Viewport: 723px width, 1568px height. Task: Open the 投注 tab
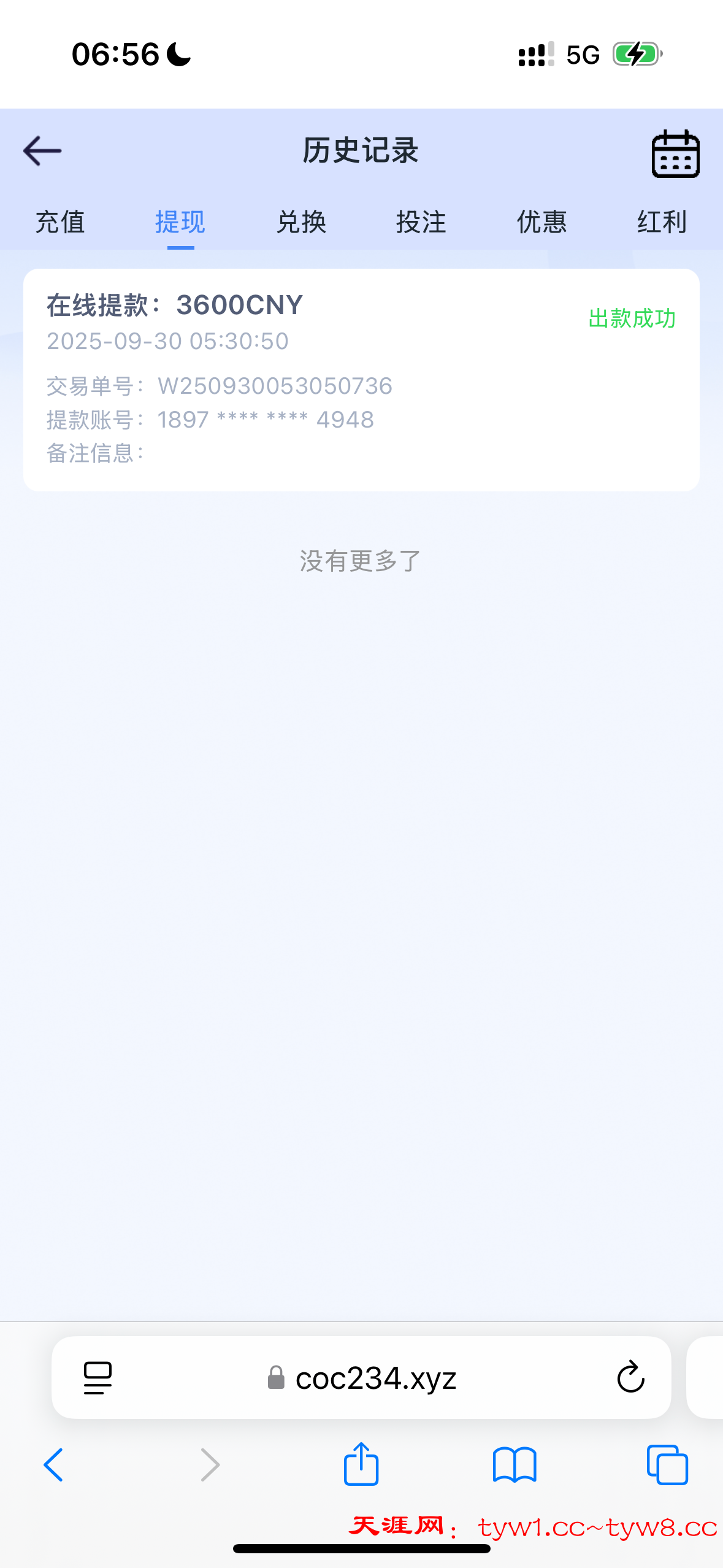(x=421, y=222)
